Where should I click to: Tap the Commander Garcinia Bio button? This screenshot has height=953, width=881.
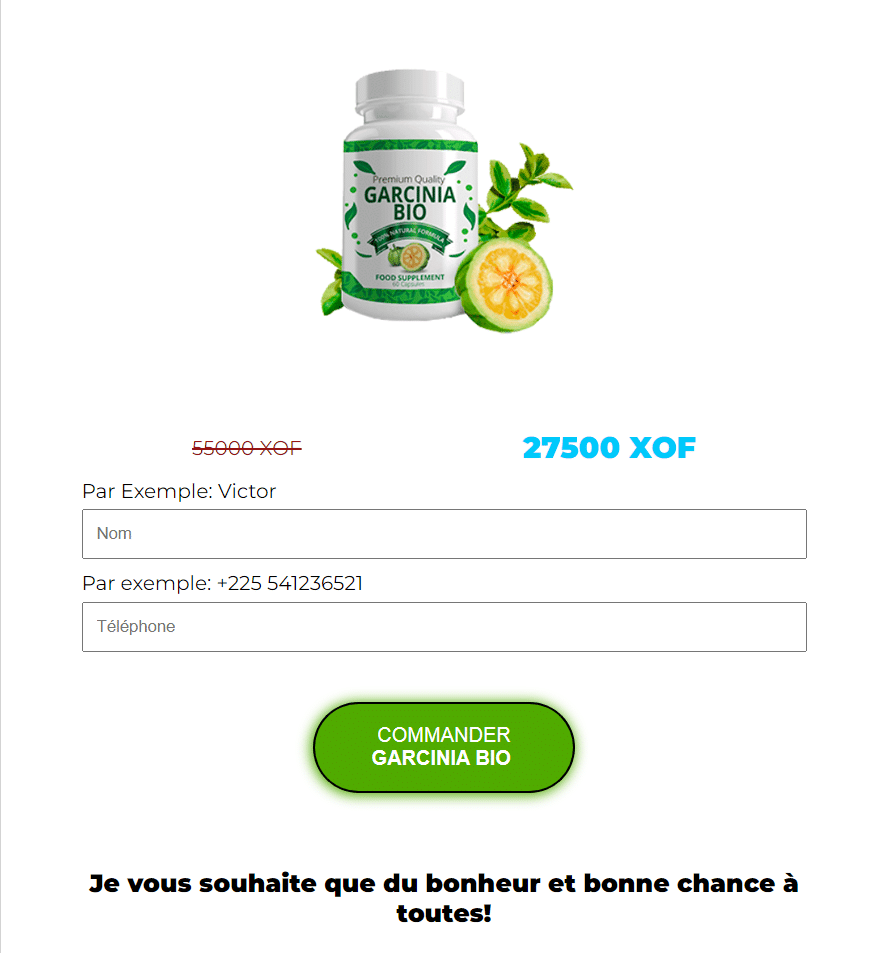tap(444, 747)
